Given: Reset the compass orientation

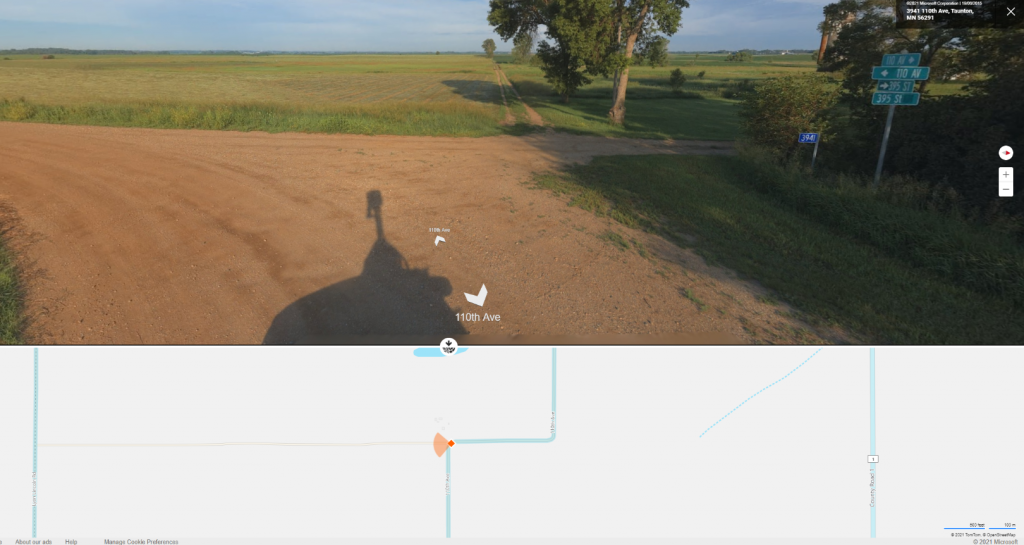Looking at the screenshot, I should coord(1006,153).
